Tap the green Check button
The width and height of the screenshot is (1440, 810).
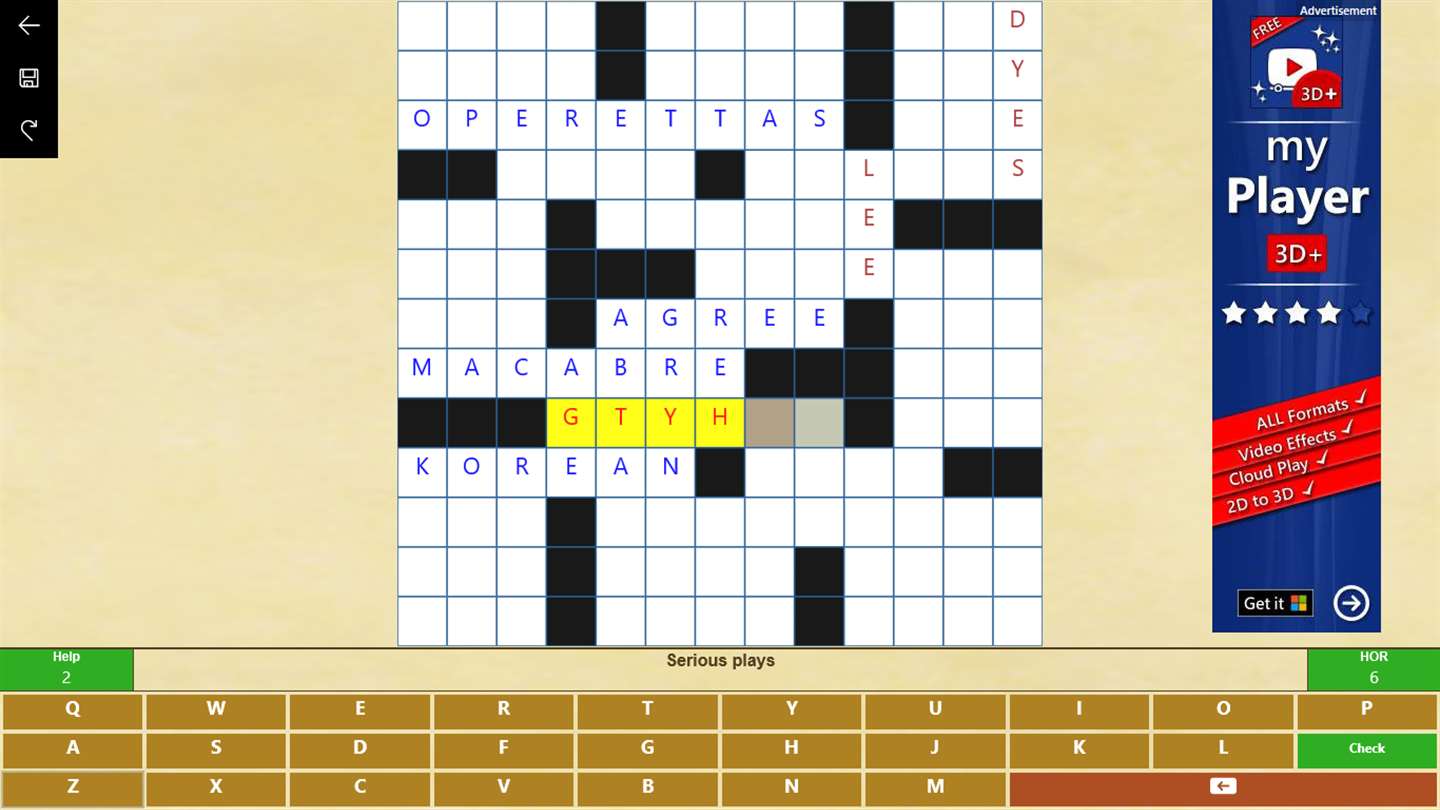pyautogui.click(x=1366, y=748)
